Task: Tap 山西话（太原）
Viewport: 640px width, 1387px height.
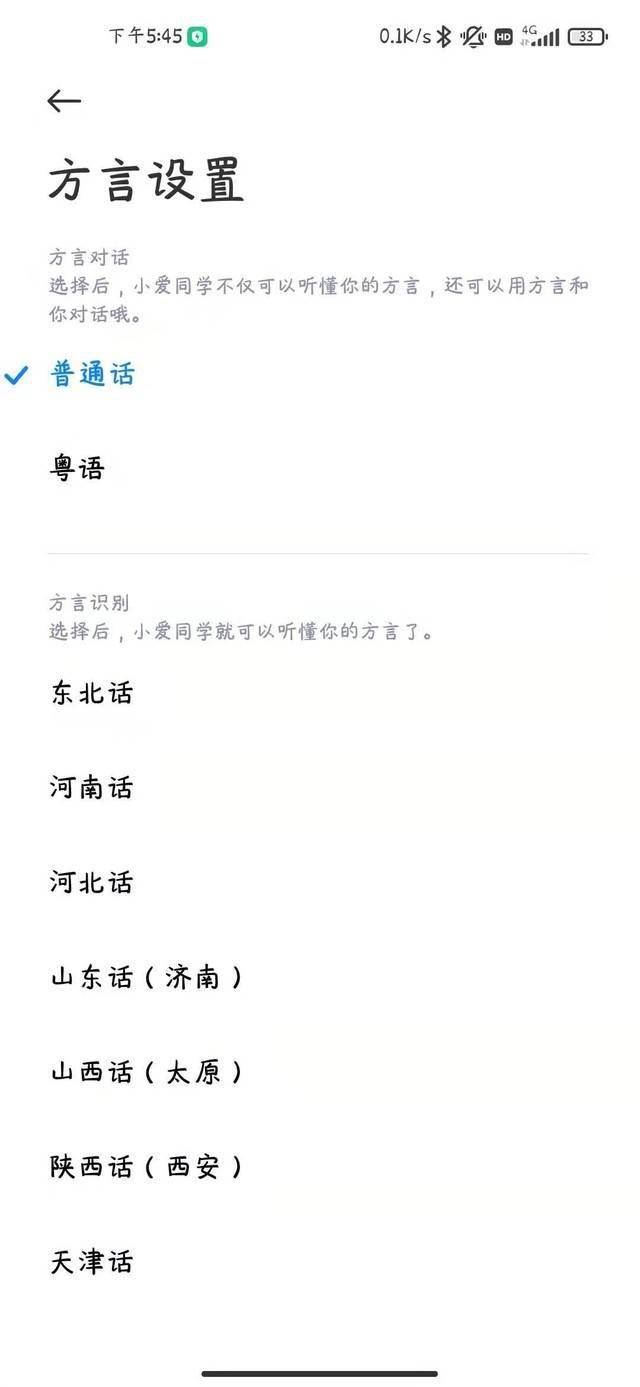Action: pos(320,1072)
